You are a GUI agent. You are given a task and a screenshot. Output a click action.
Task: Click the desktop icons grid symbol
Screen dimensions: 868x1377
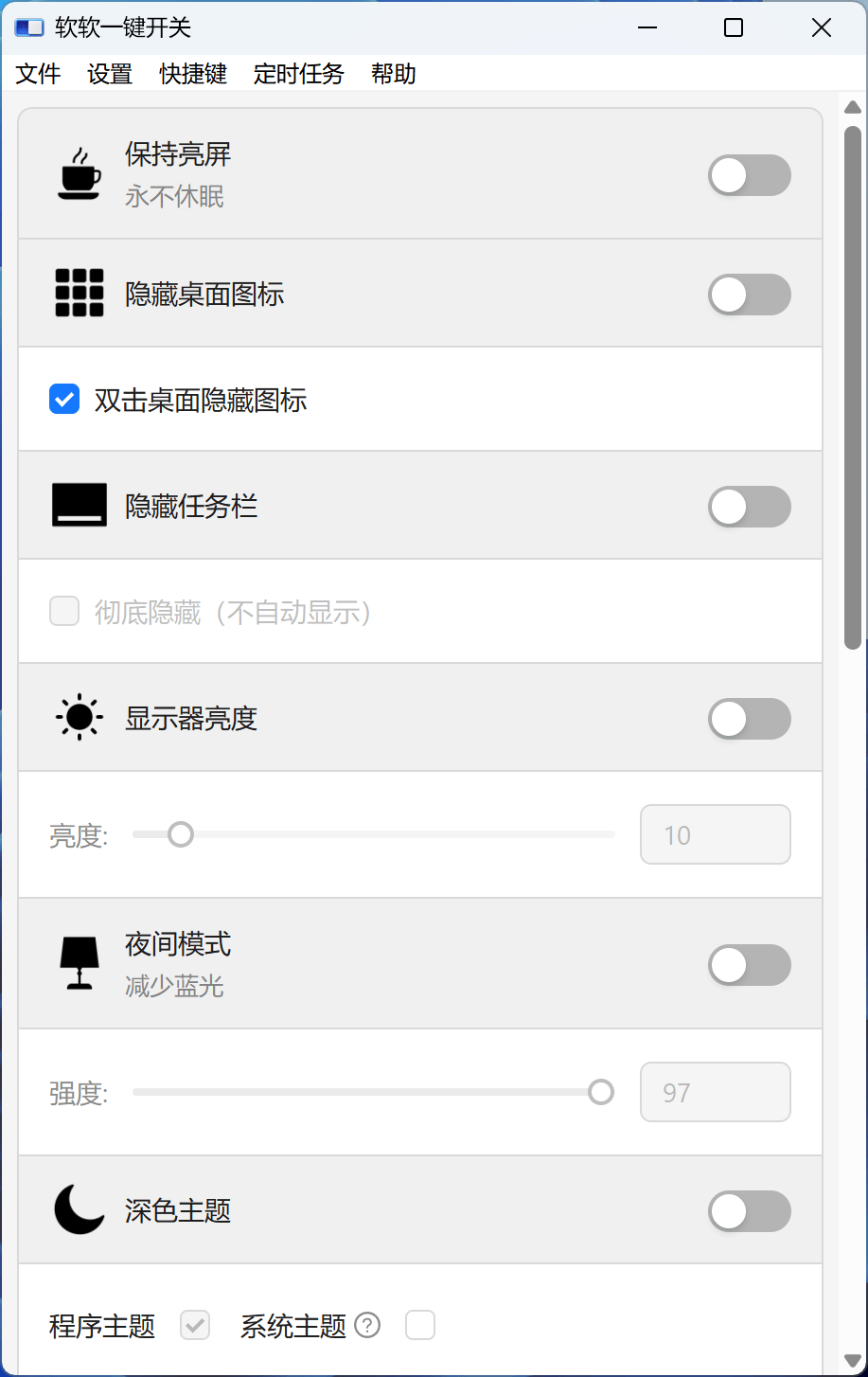[x=80, y=294]
